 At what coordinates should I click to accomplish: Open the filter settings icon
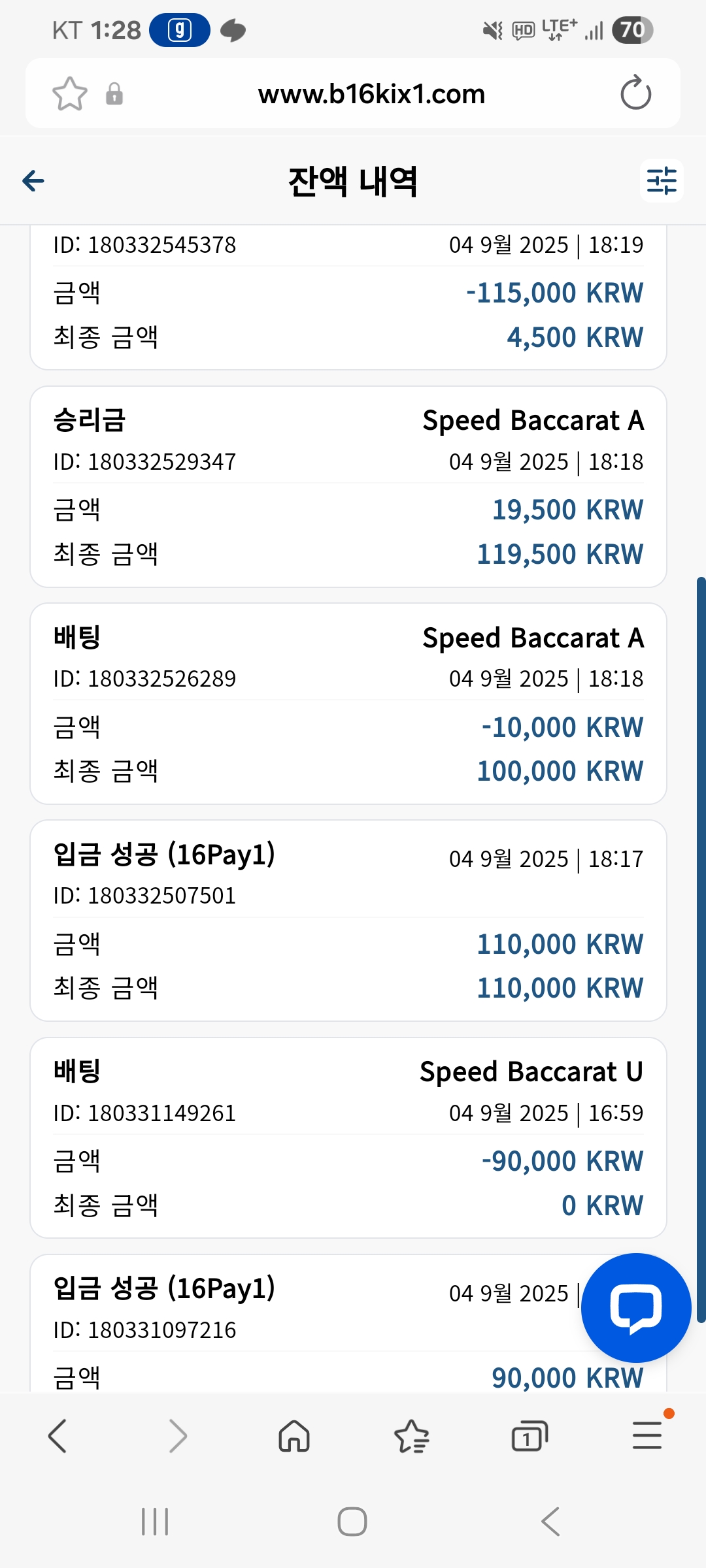tap(662, 181)
